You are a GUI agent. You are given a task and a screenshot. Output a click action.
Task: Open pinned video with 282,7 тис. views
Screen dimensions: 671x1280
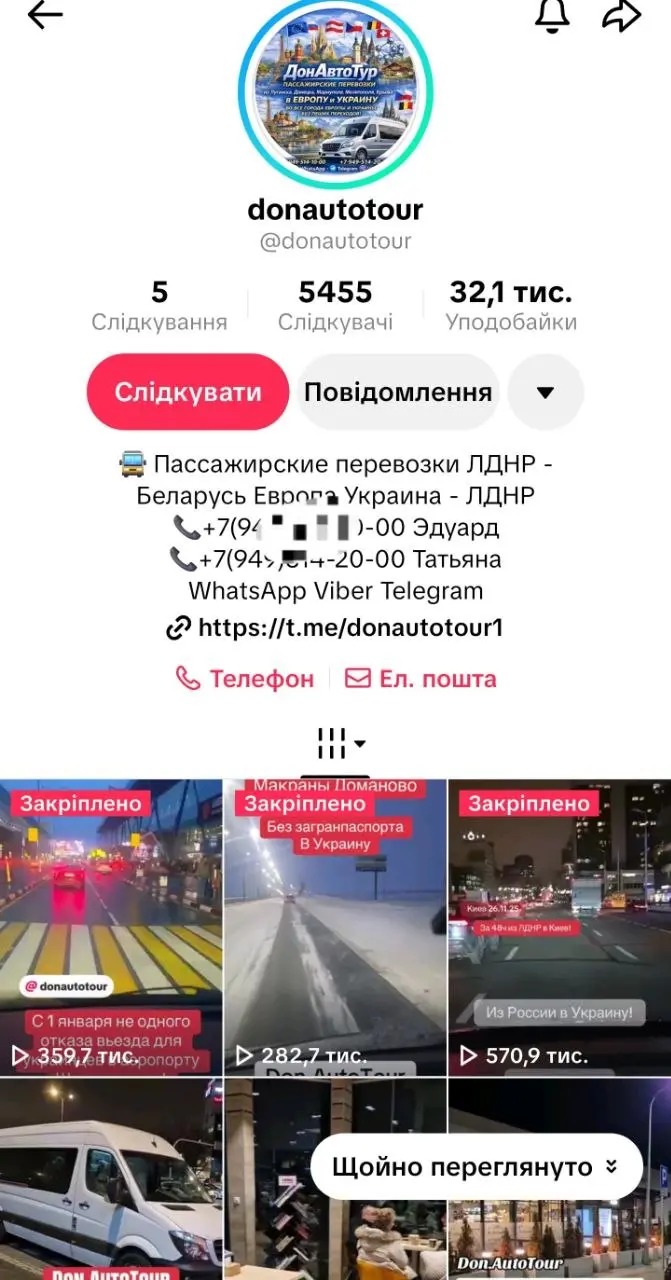[335, 927]
